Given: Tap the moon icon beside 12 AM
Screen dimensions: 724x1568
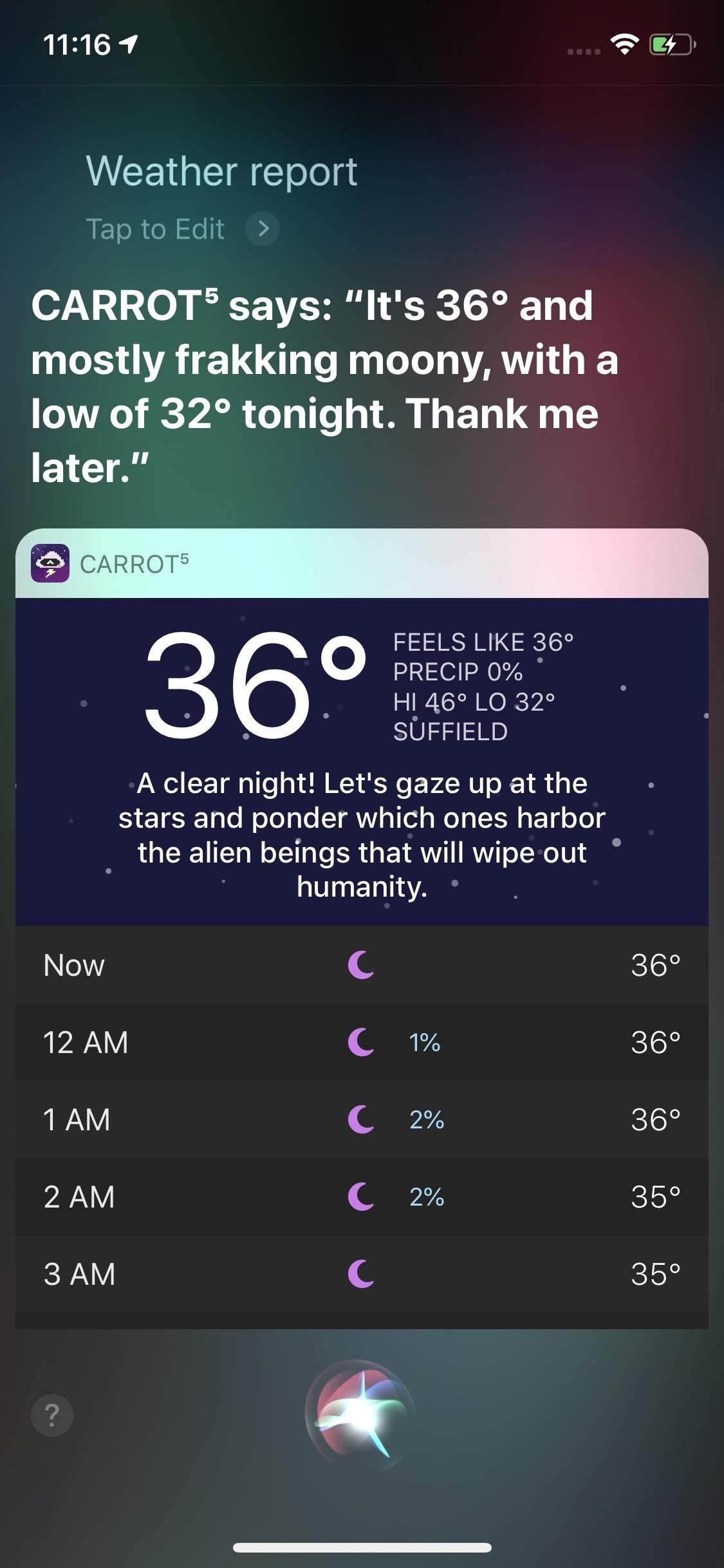Looking at the screenshot, I should 361,1042.
